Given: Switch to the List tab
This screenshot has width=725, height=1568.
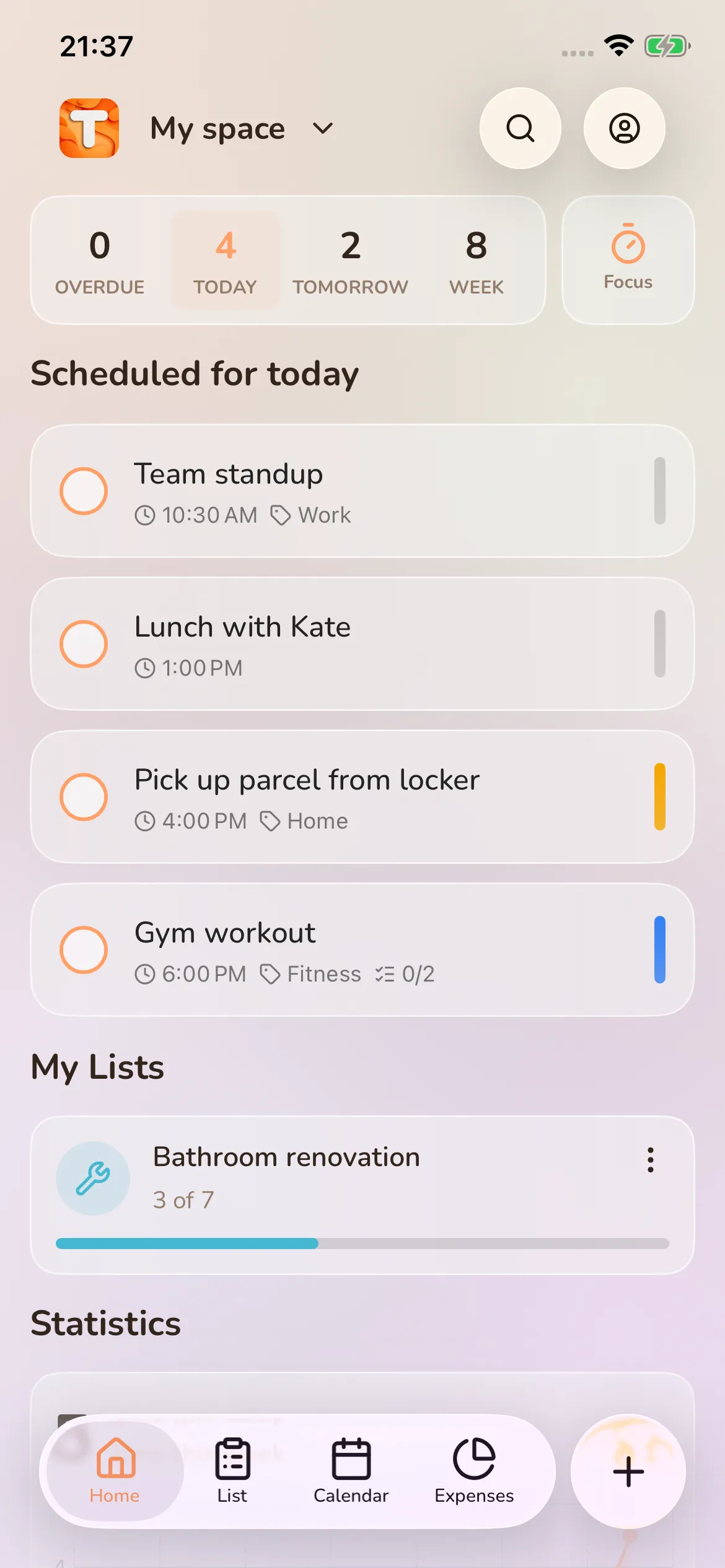Looking at the screenshot, I should (x=232, y=1471).
